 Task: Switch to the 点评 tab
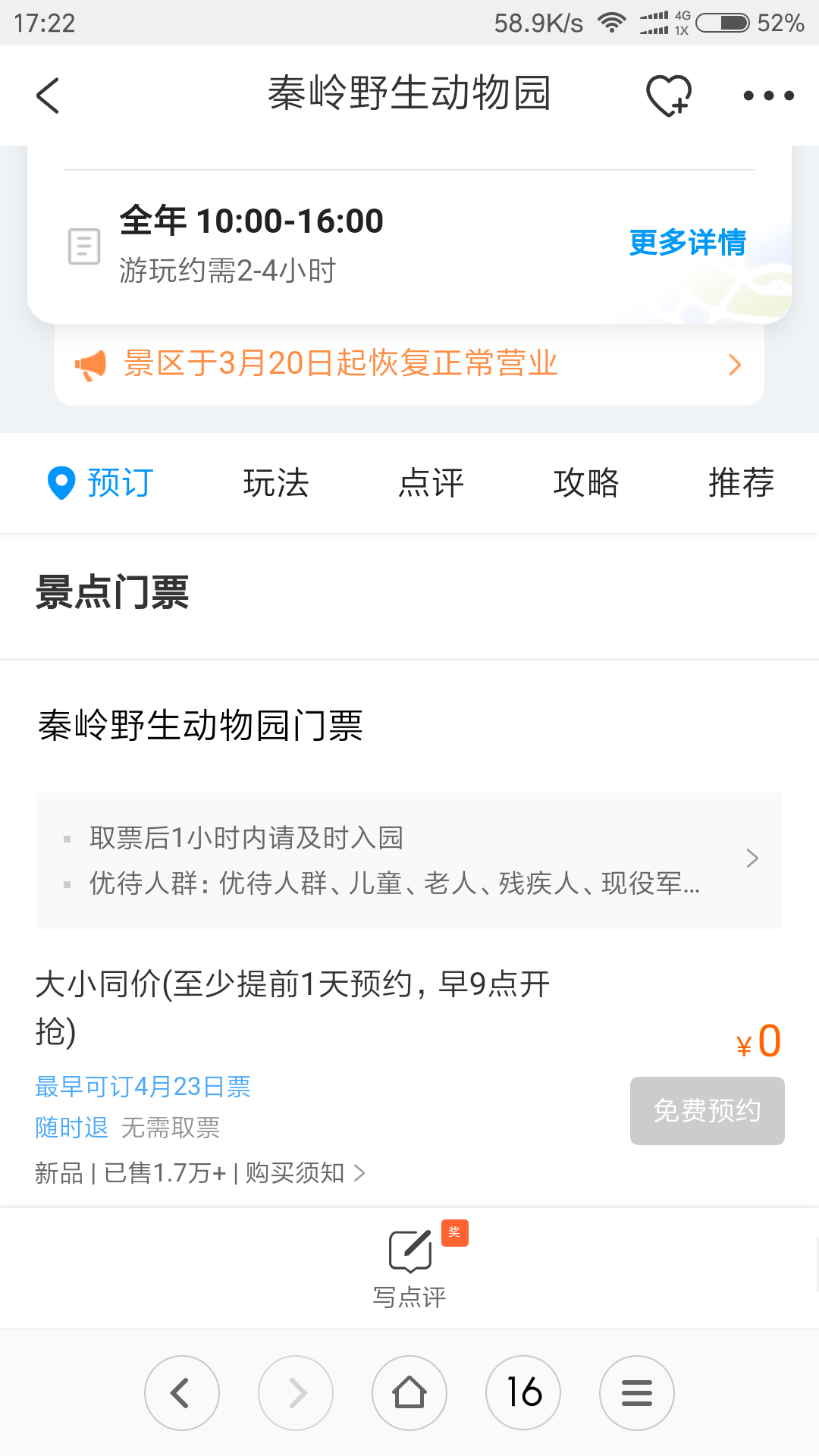[x=431, y=483]
